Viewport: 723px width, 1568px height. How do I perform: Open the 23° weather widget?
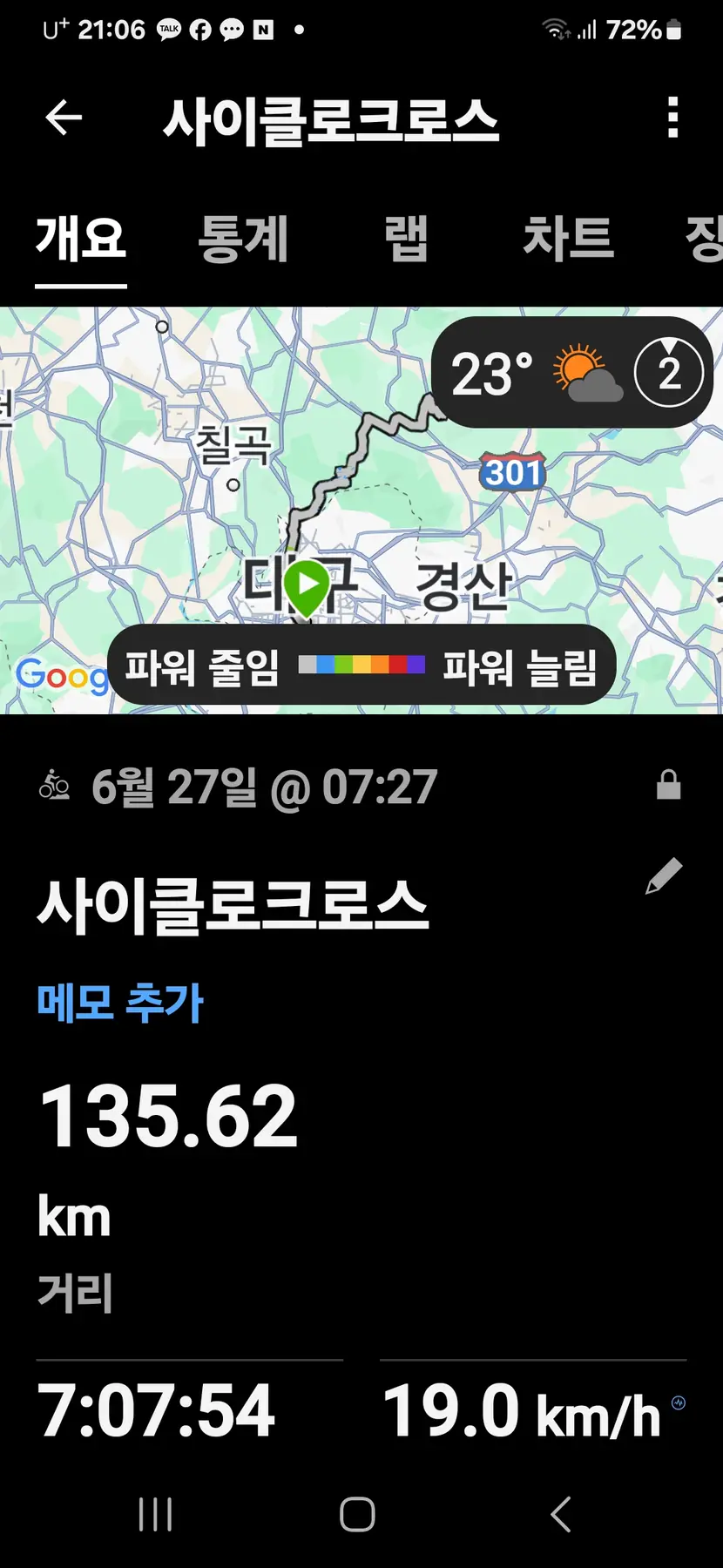(x=533, y=374)
